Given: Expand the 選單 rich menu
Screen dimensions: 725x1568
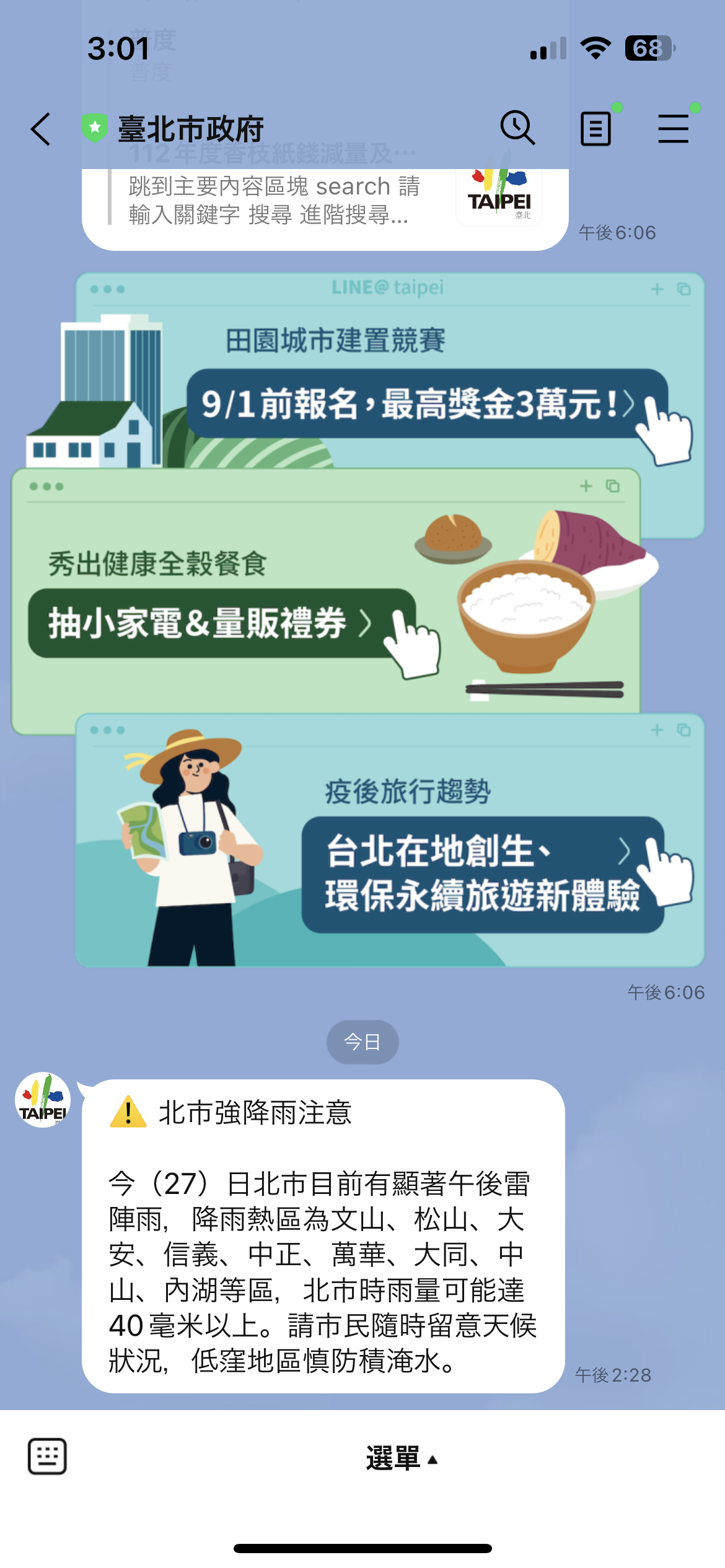Looking at the screenshot, I should [x=400, y=1458].
